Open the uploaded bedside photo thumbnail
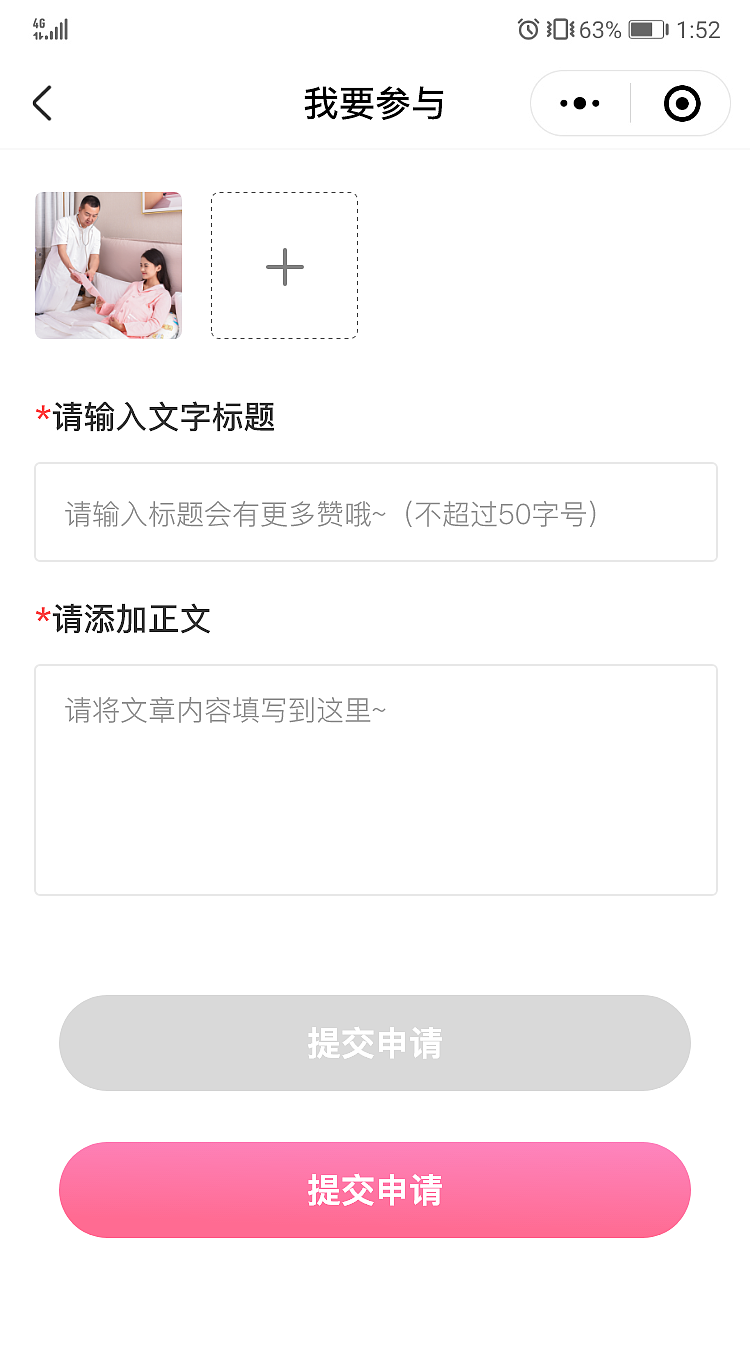750x1370 pixels. [x=108, y=266]
